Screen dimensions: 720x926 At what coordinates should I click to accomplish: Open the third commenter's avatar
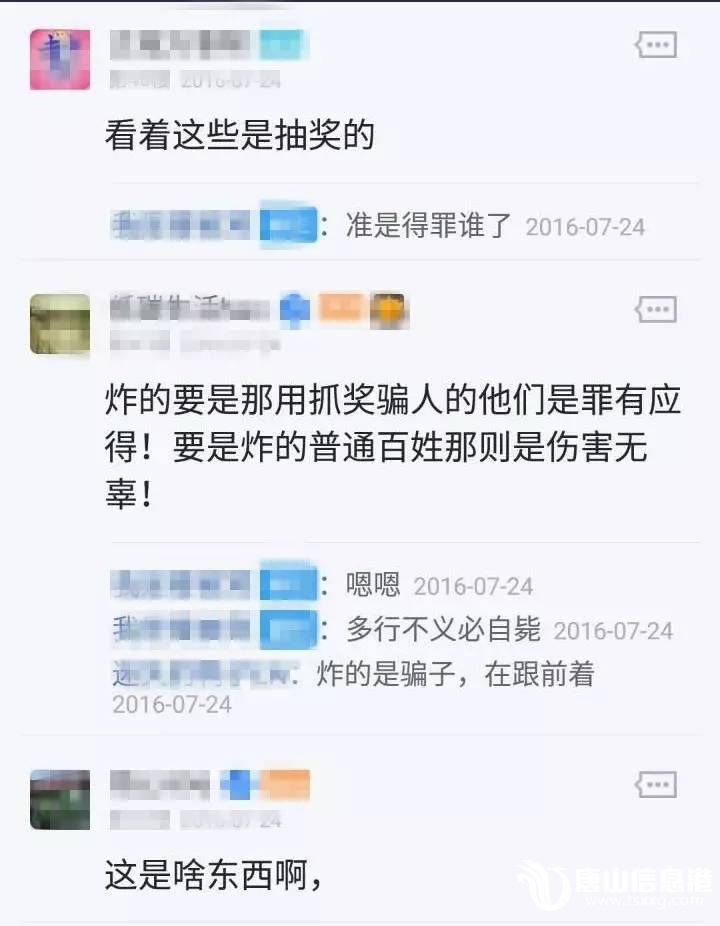[59, 801]
